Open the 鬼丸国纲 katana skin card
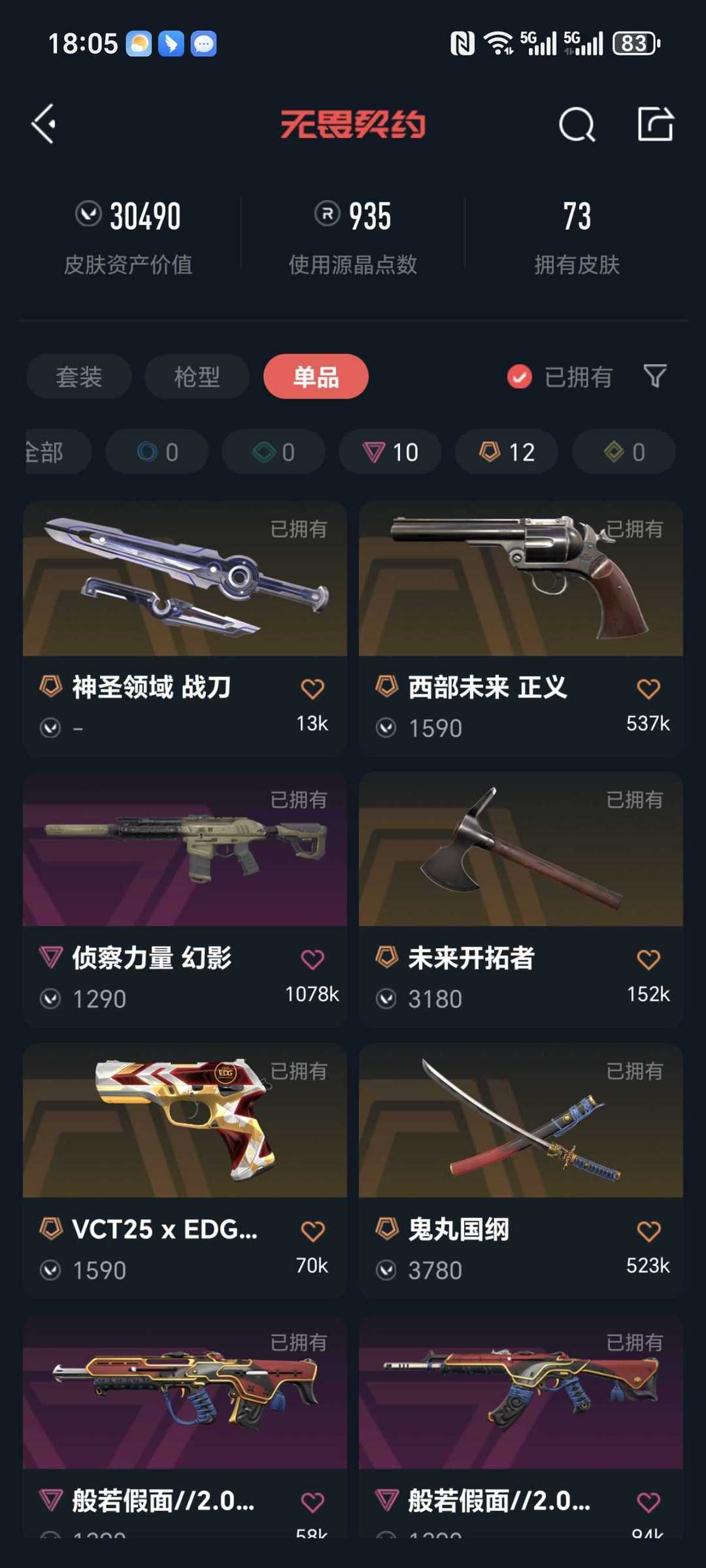Viewport: 706px width, 1568px height. [x=521, y=1171]
